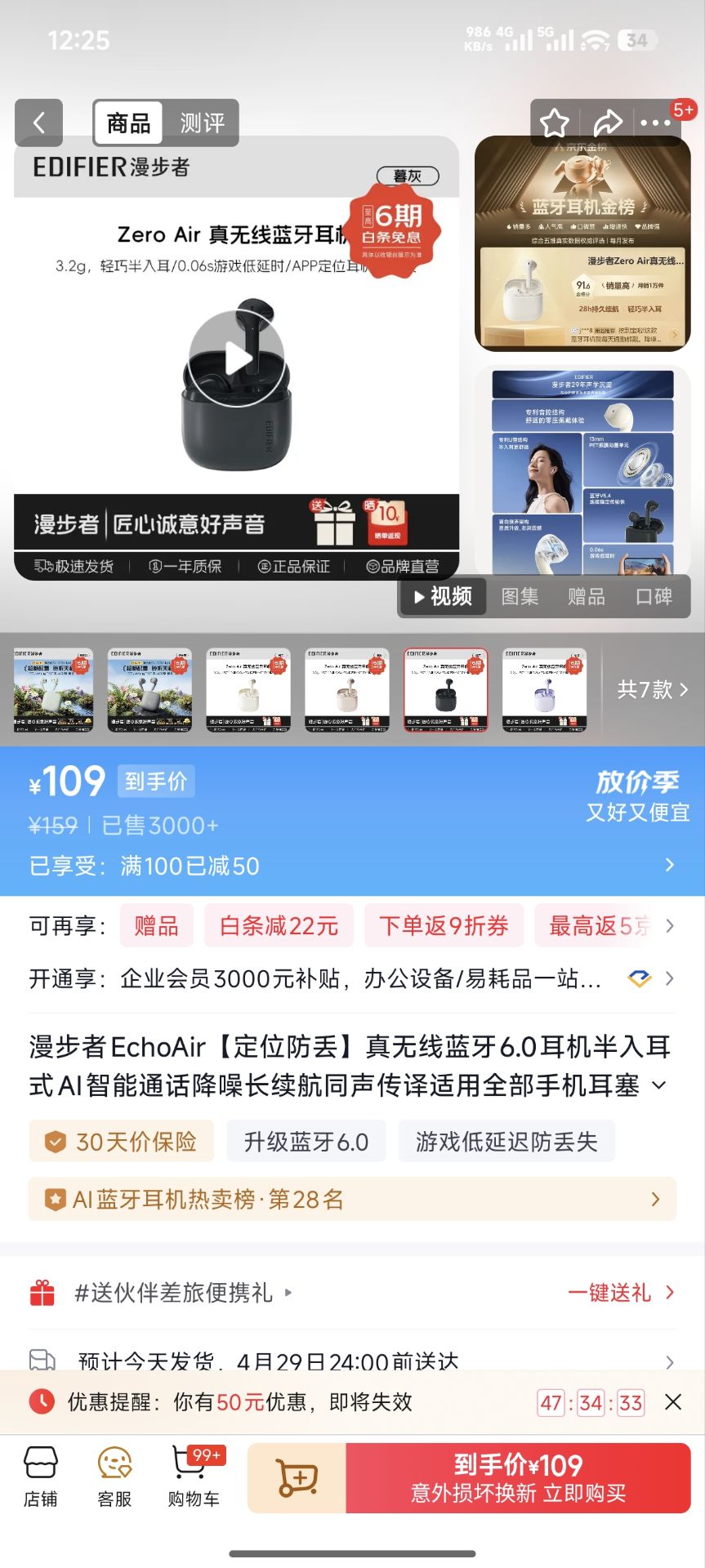View all variants via 共7款
Image resolution: width=705 pixels, height=1568 pixels.
(x=652, y=690)
